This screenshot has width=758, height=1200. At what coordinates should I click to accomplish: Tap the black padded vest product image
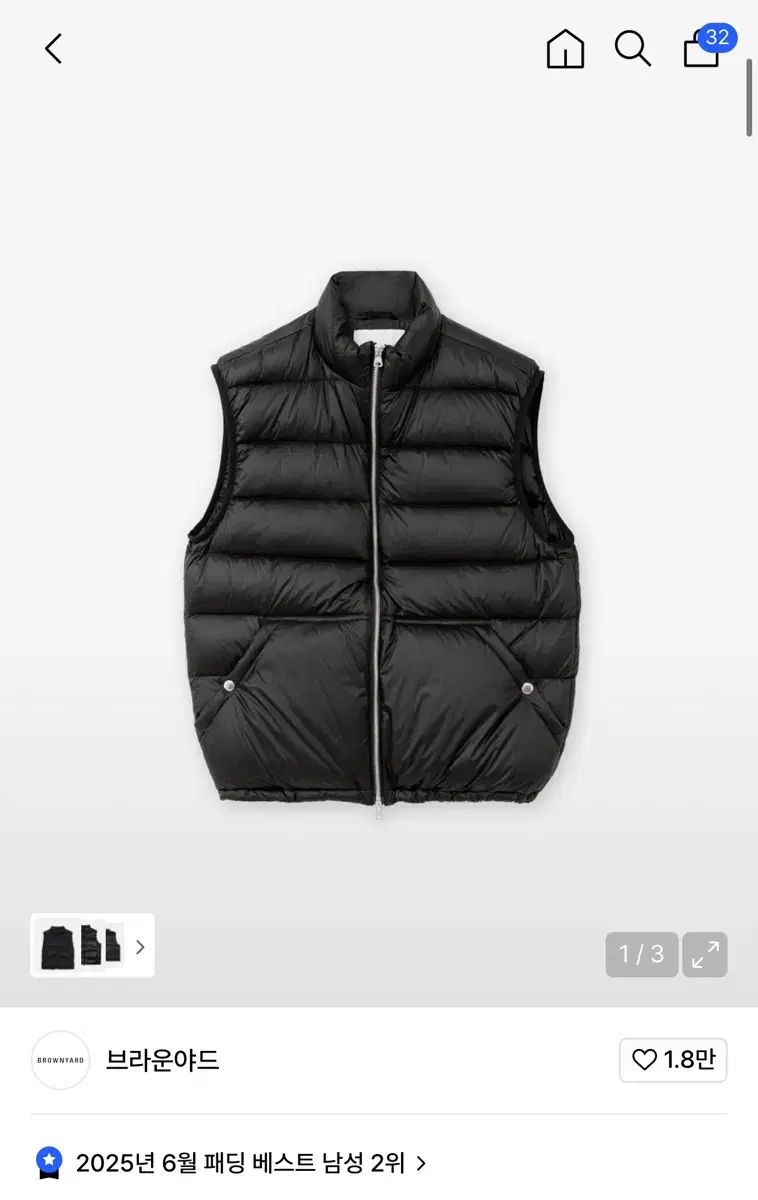click(380, 540)
